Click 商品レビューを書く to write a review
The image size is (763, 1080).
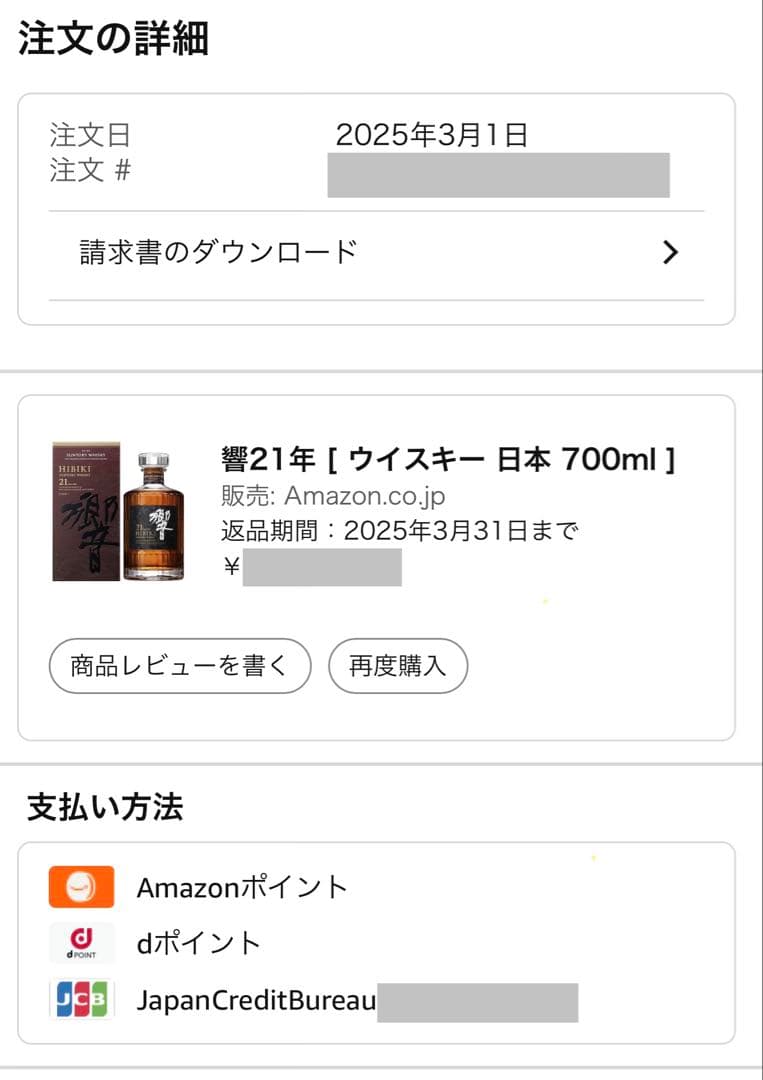click(x=179, y=665)
